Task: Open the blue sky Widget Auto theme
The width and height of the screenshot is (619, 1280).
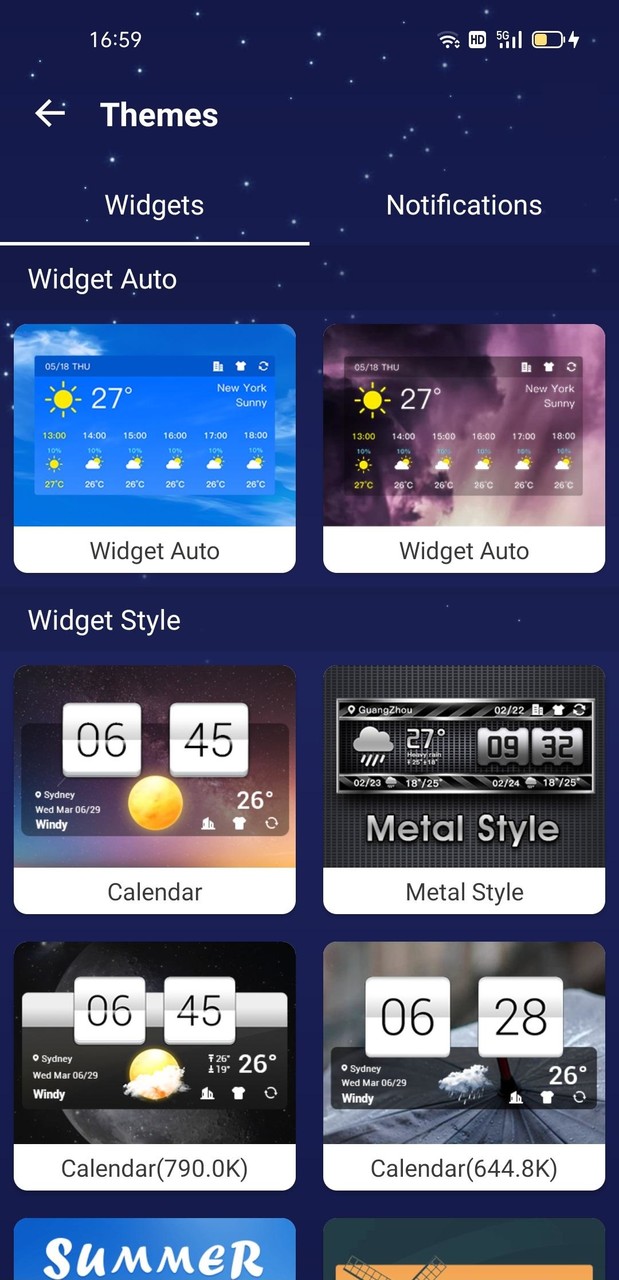Action: tap(155, 447)
